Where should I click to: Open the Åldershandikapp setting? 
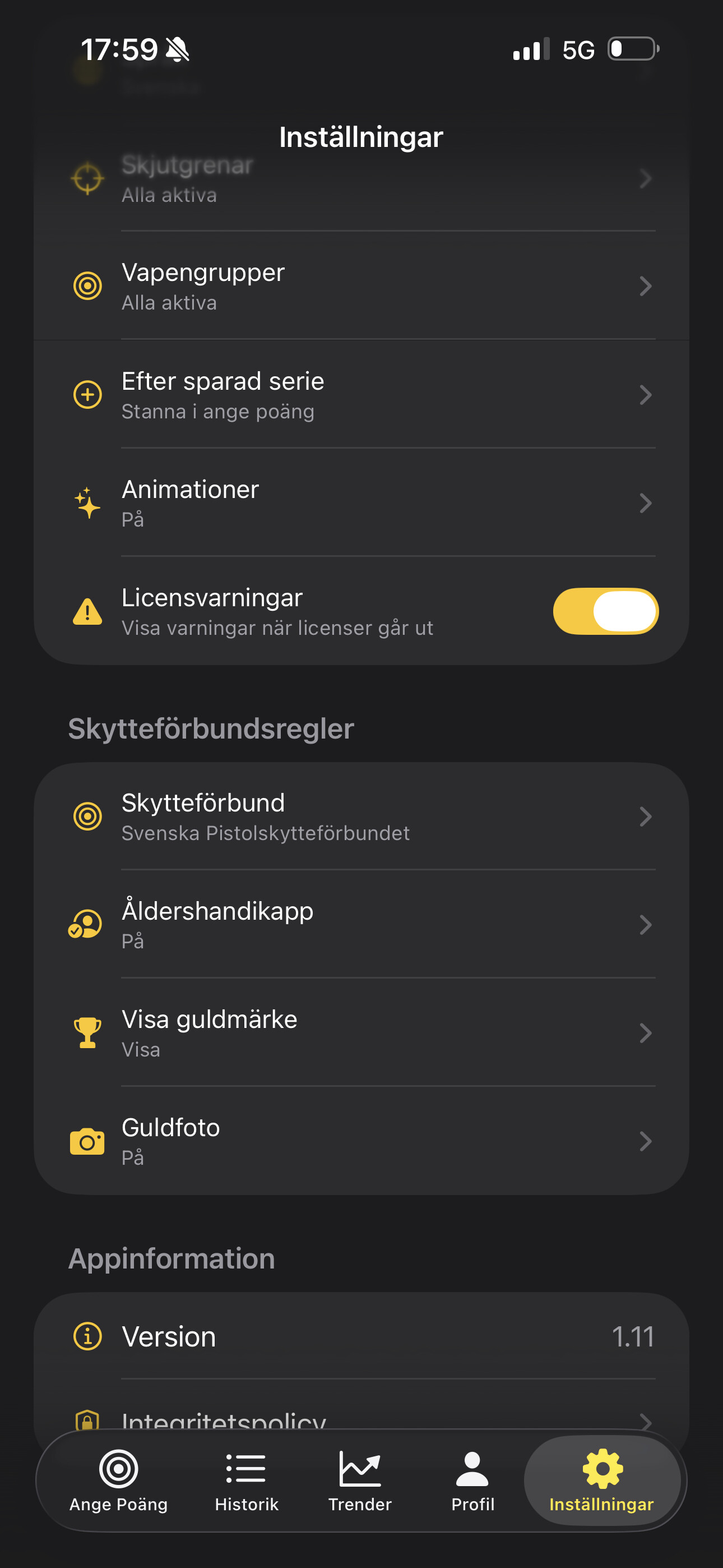[x=361, y=925]
